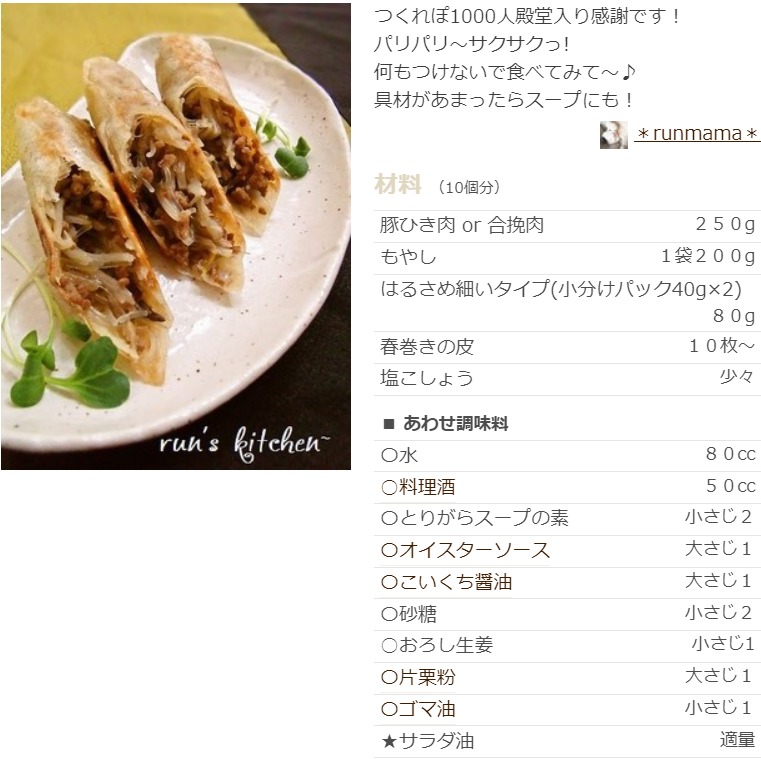Enlarge the spring roll recipe photo

tap(176, 236)
